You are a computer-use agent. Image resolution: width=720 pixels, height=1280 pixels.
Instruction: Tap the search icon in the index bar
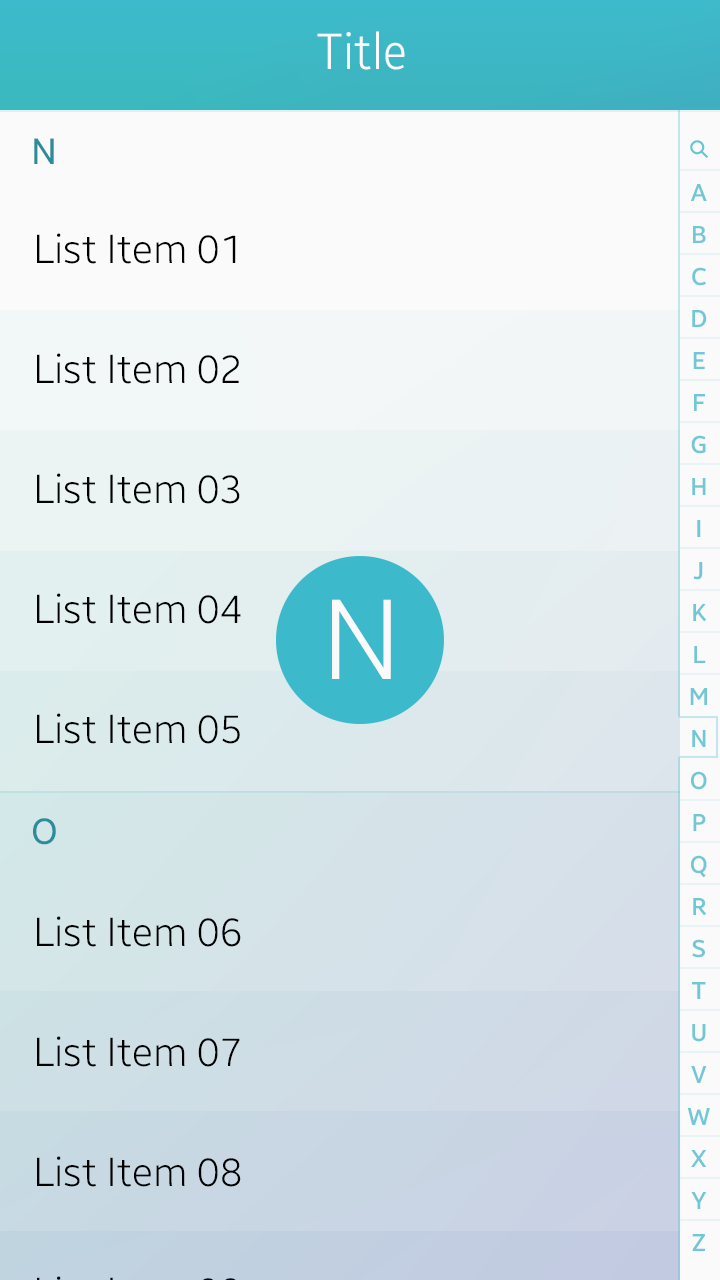click(699, 150)
